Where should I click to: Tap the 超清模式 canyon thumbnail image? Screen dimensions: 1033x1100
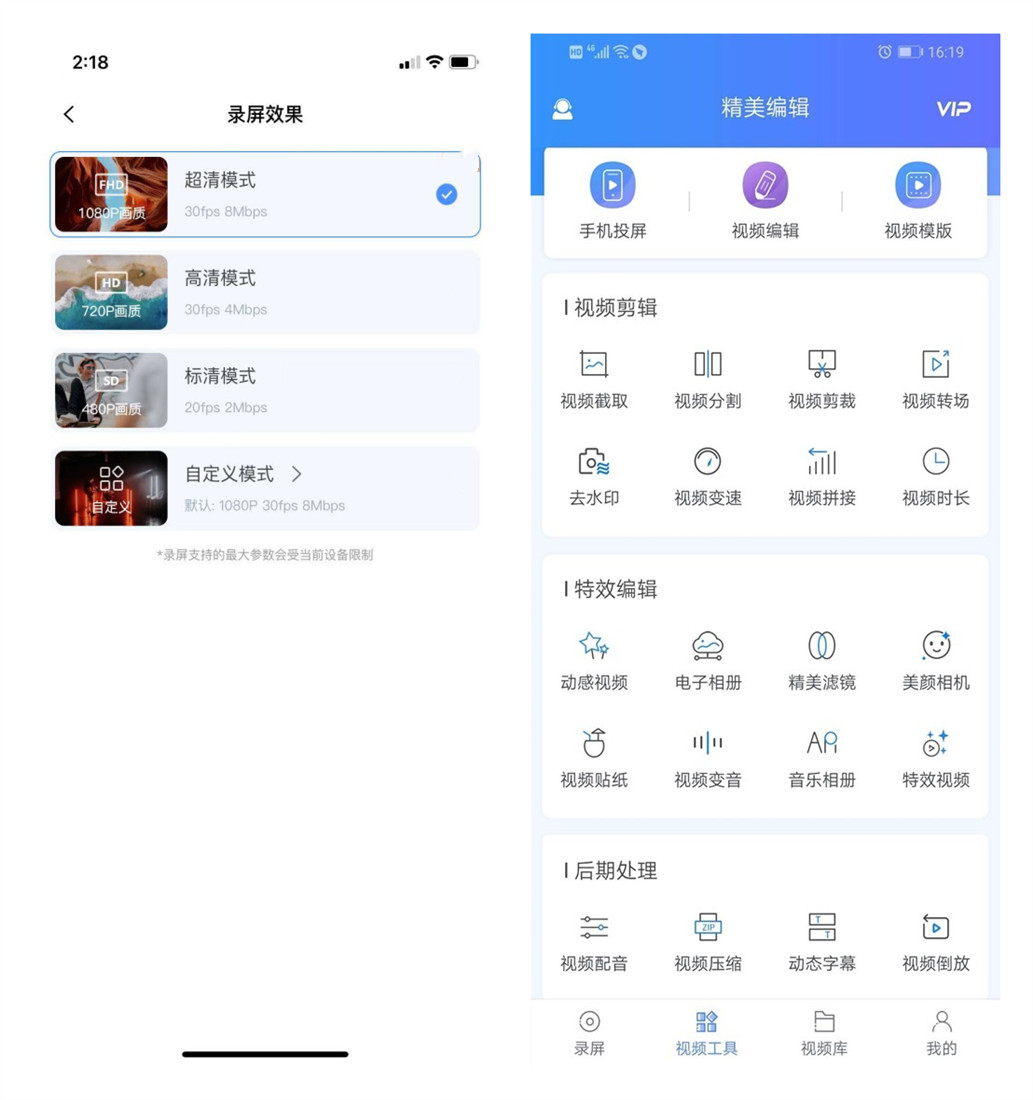click(x=110, y=194)
